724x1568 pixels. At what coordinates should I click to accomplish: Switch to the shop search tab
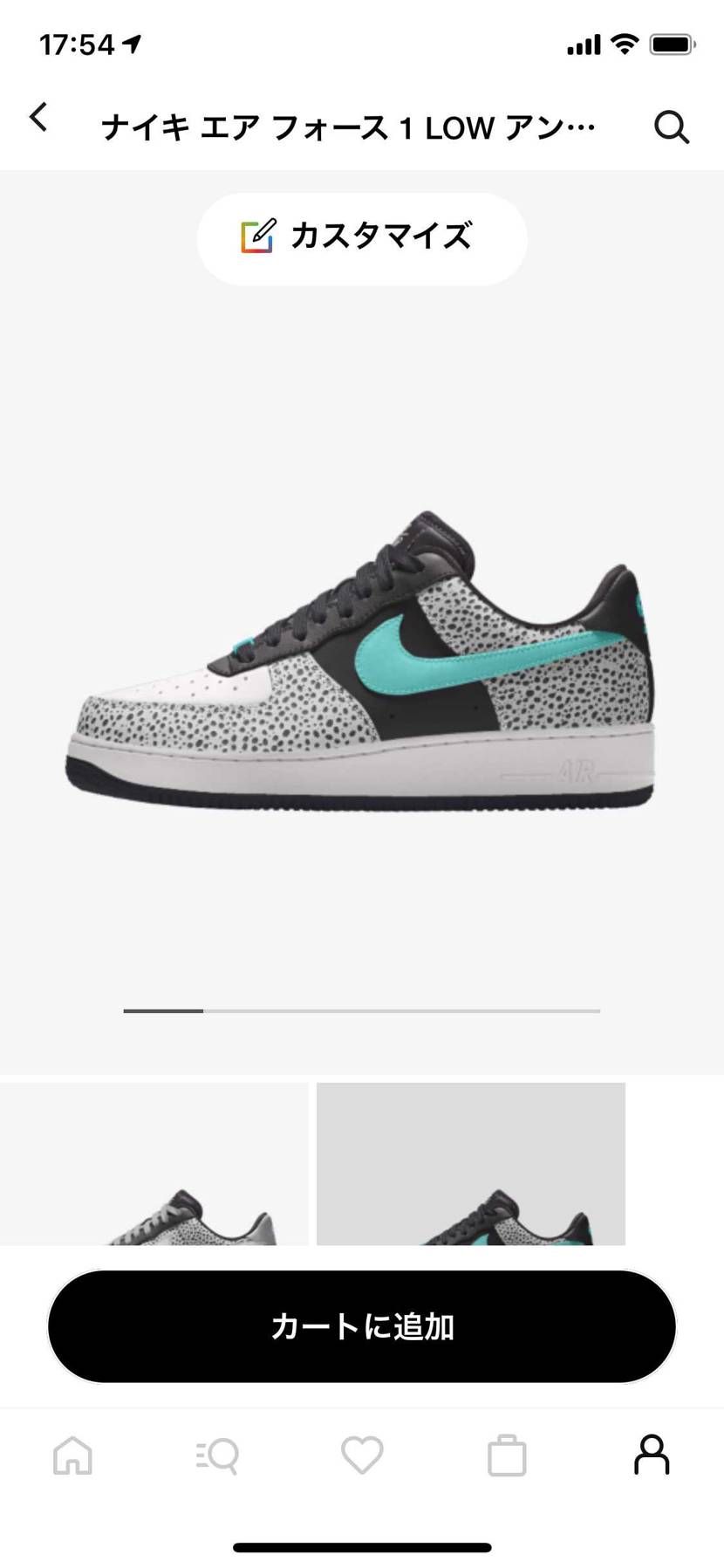217,1455
